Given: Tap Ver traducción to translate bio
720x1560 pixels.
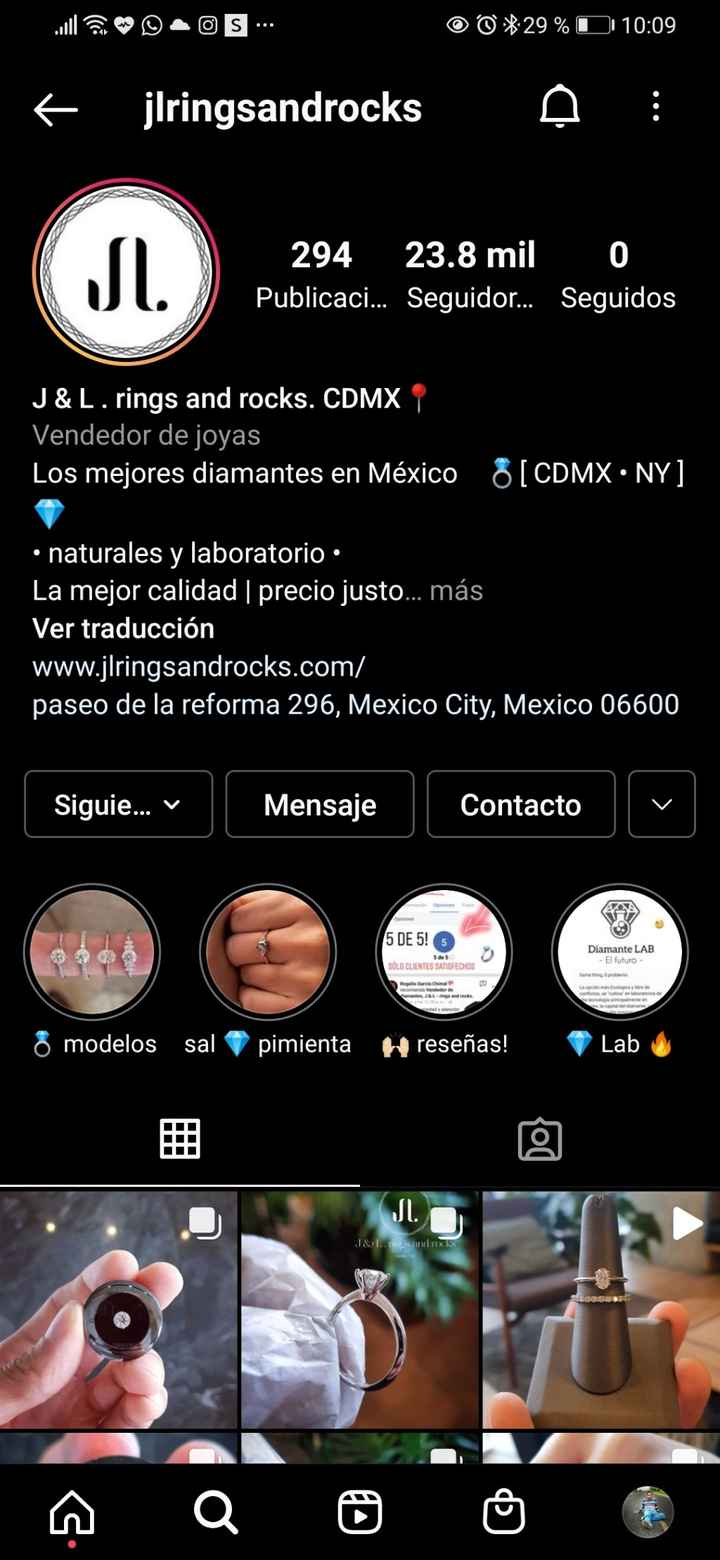Looking at the screenshot, I should pyautogui.click(x=123, y=628).
